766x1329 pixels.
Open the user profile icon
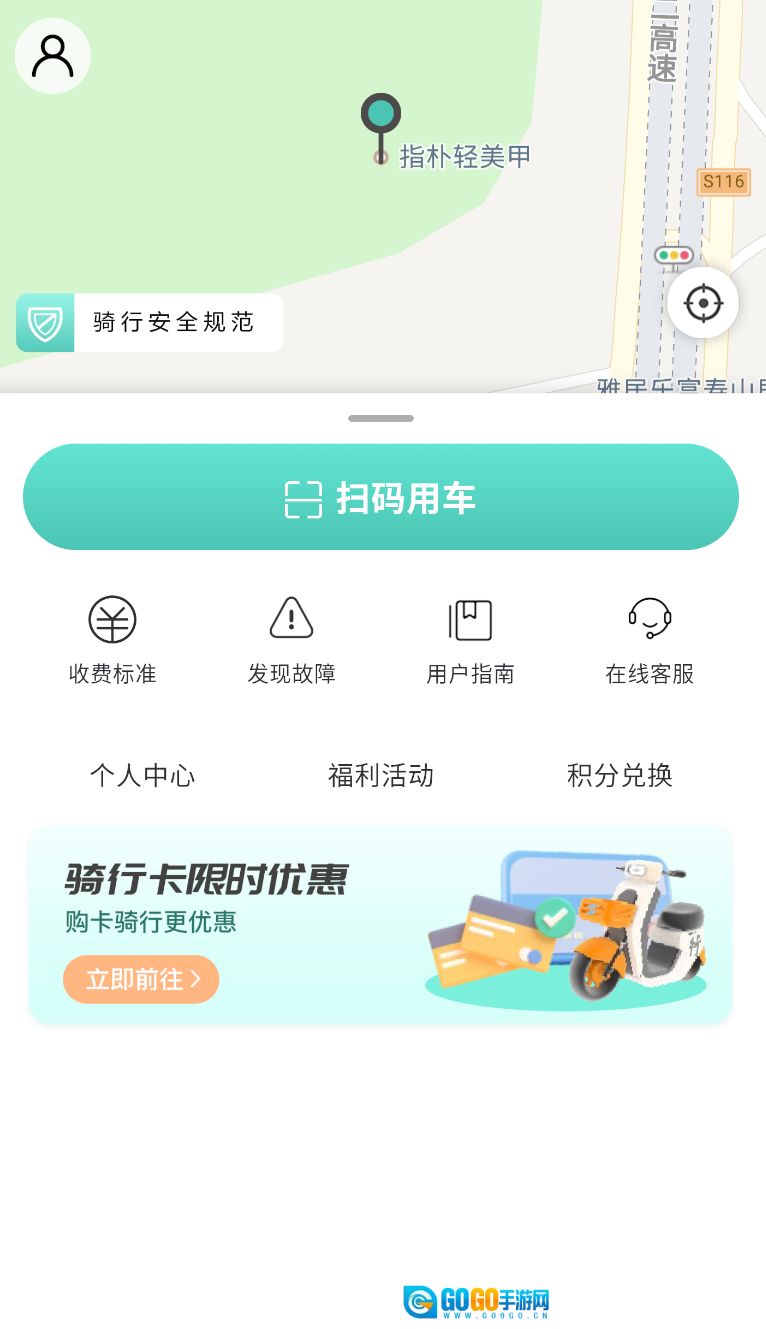pyautogui.click(x=53, y=56)
